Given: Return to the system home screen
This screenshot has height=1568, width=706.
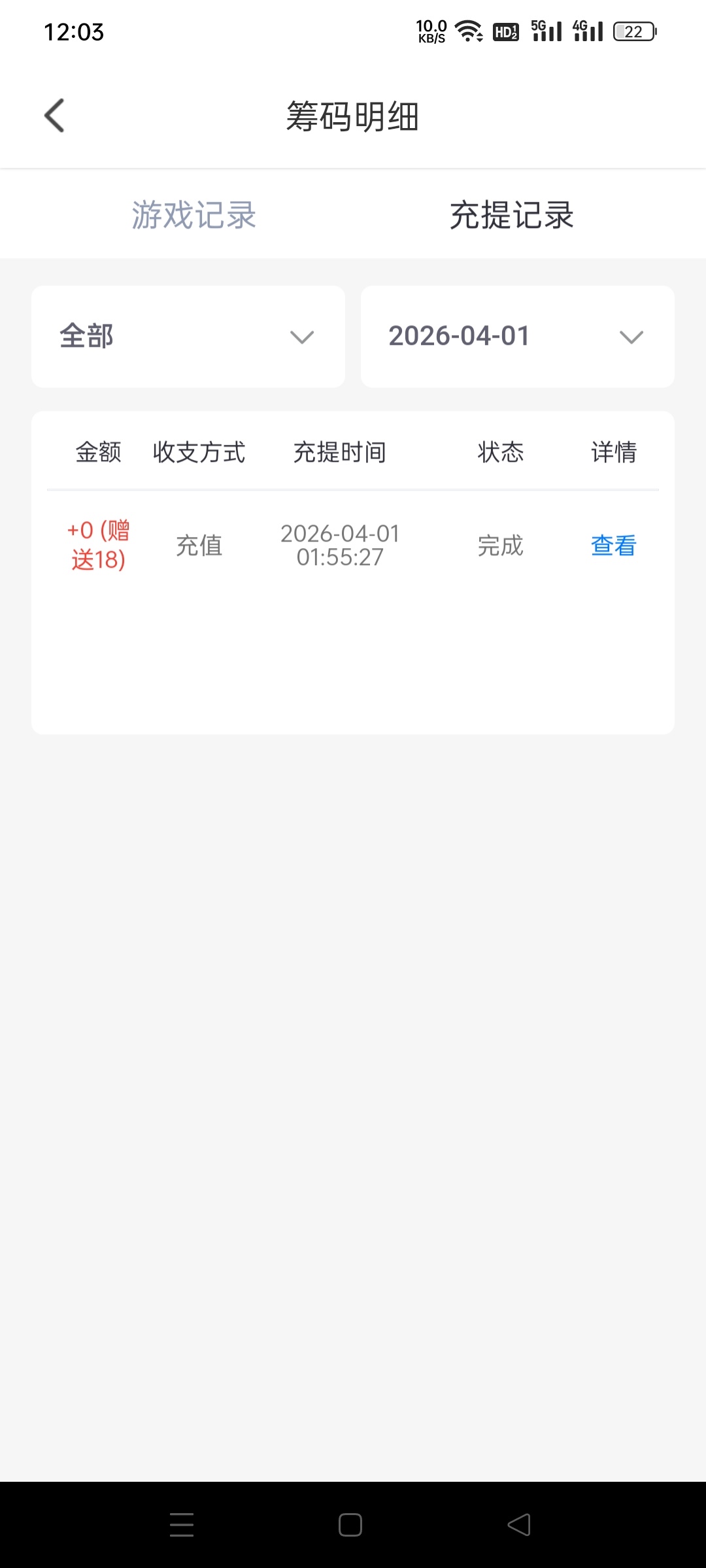Looking at the screenshot, I should tap(350, 1525).
